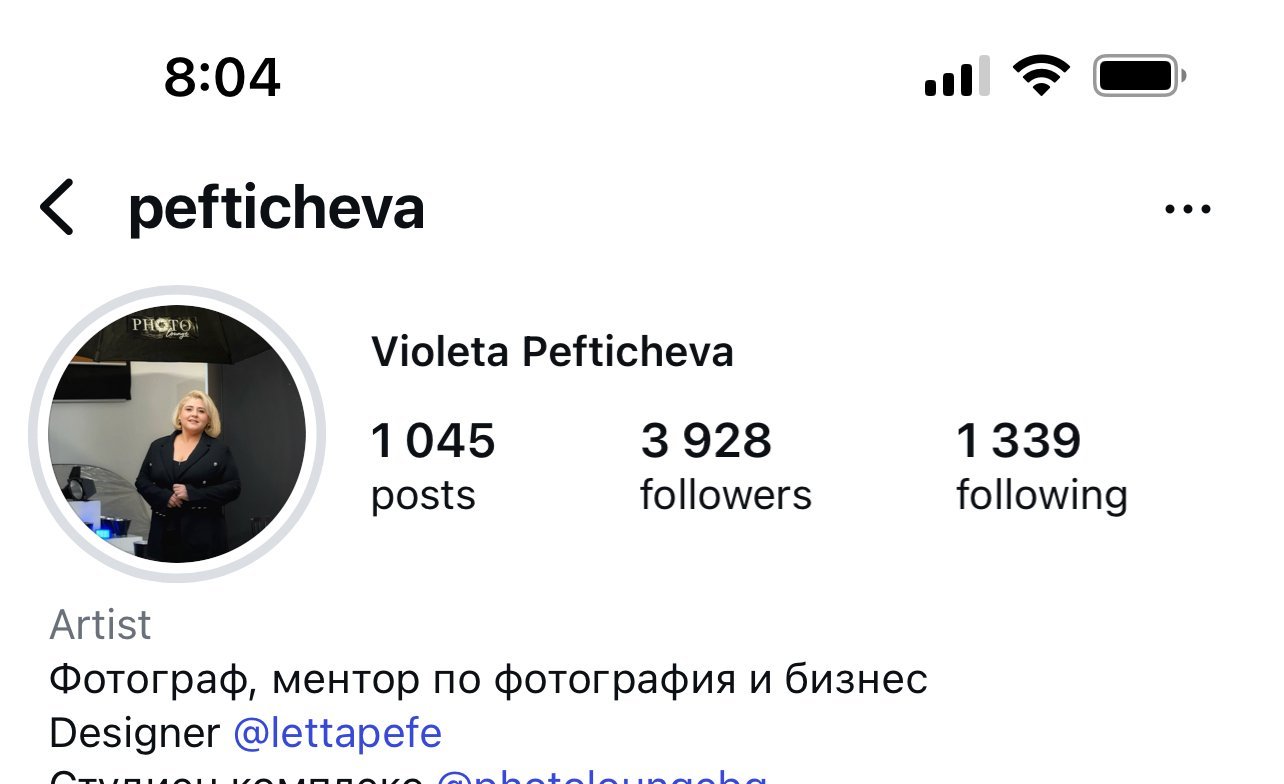Screen dimensions: 1284x784
Task: Open the @photoloungebg profile link
Action: point(602,777)
